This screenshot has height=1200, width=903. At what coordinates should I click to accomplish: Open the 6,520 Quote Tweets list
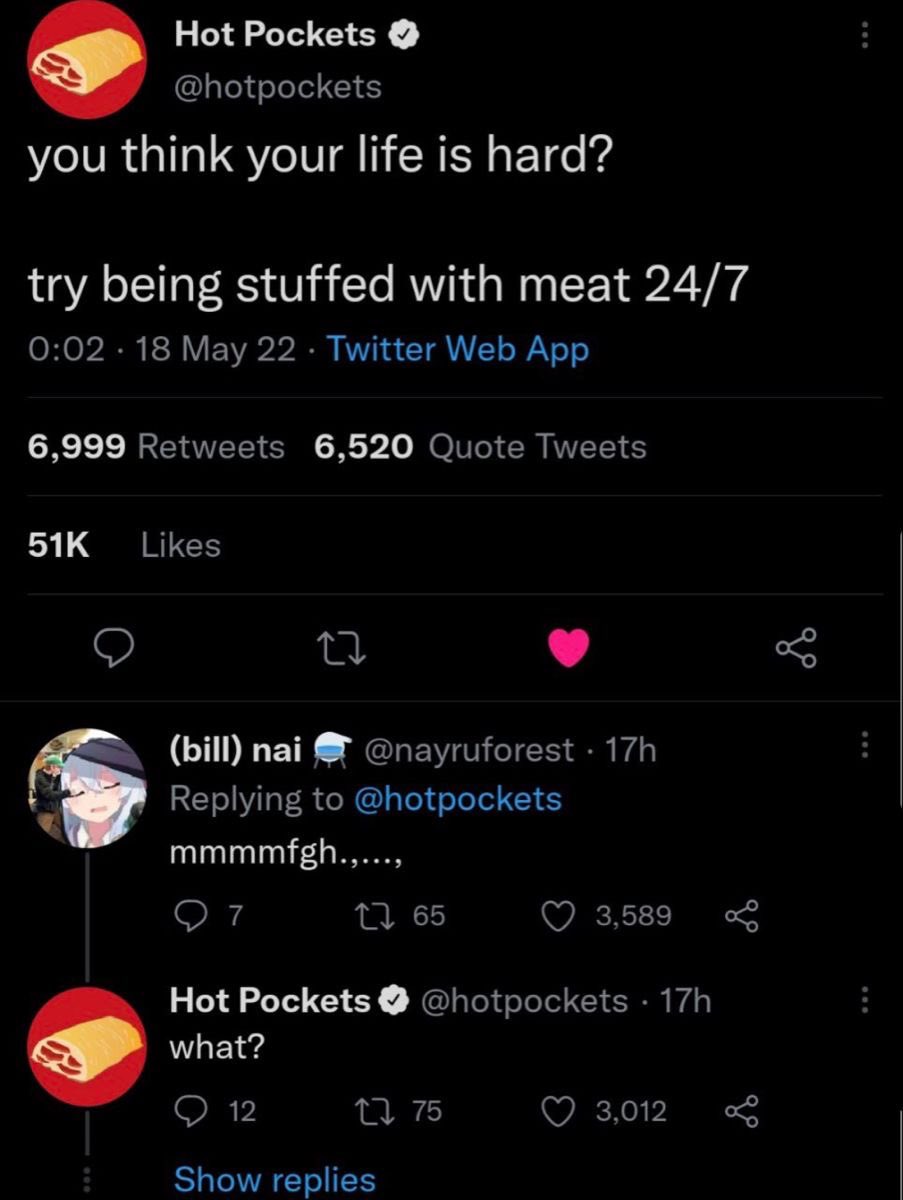[x=485, y=447]
